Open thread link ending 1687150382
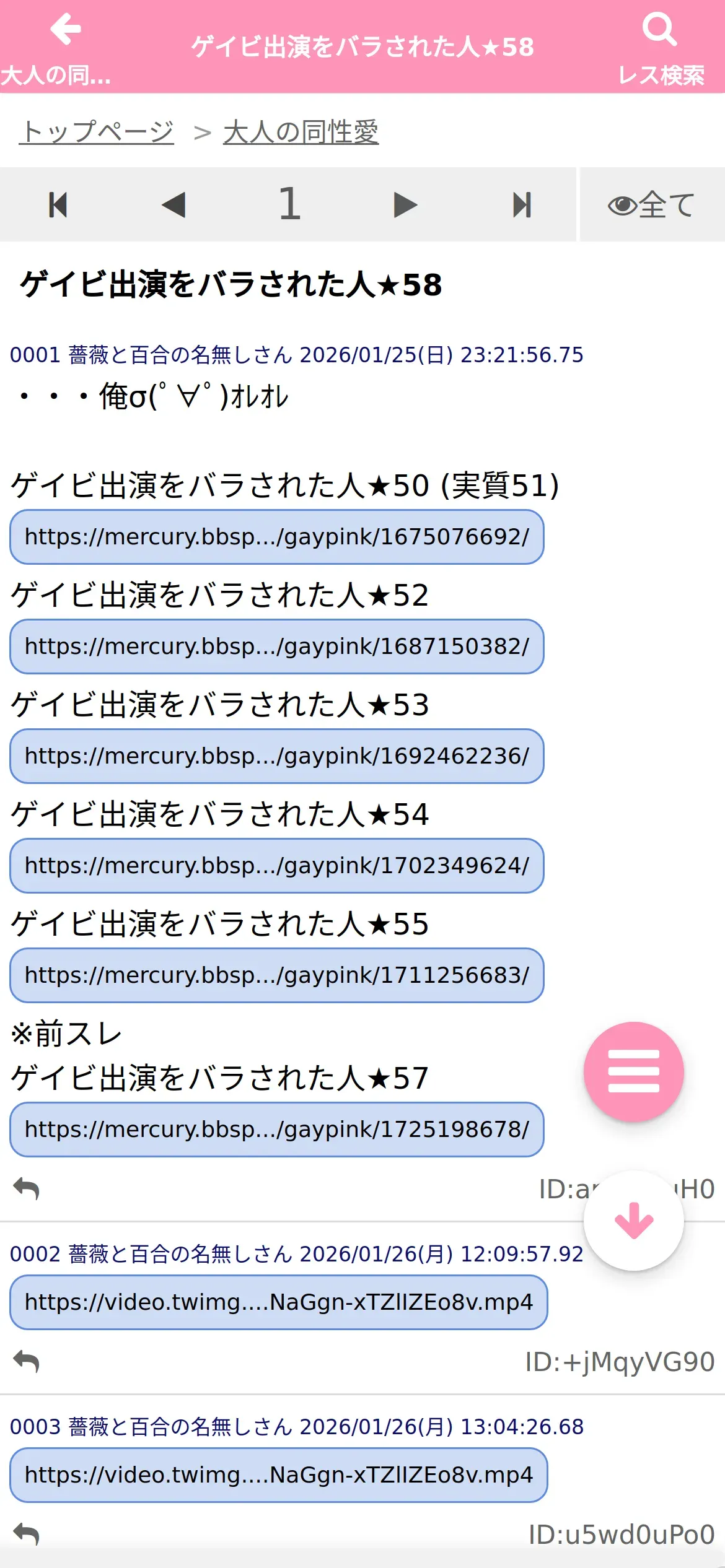This screenshot has height=1568, width=725. click(277, 647)
